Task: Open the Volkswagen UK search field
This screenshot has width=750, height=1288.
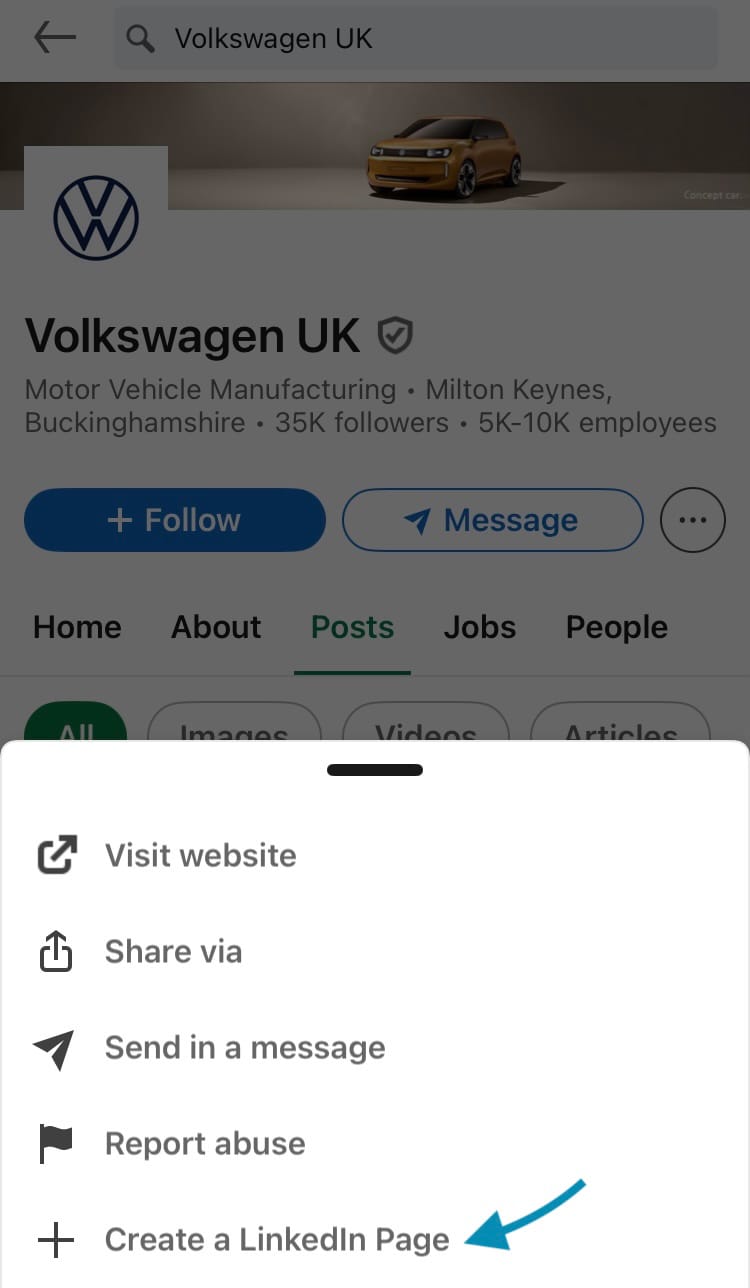Action: (x=415, y=39)
